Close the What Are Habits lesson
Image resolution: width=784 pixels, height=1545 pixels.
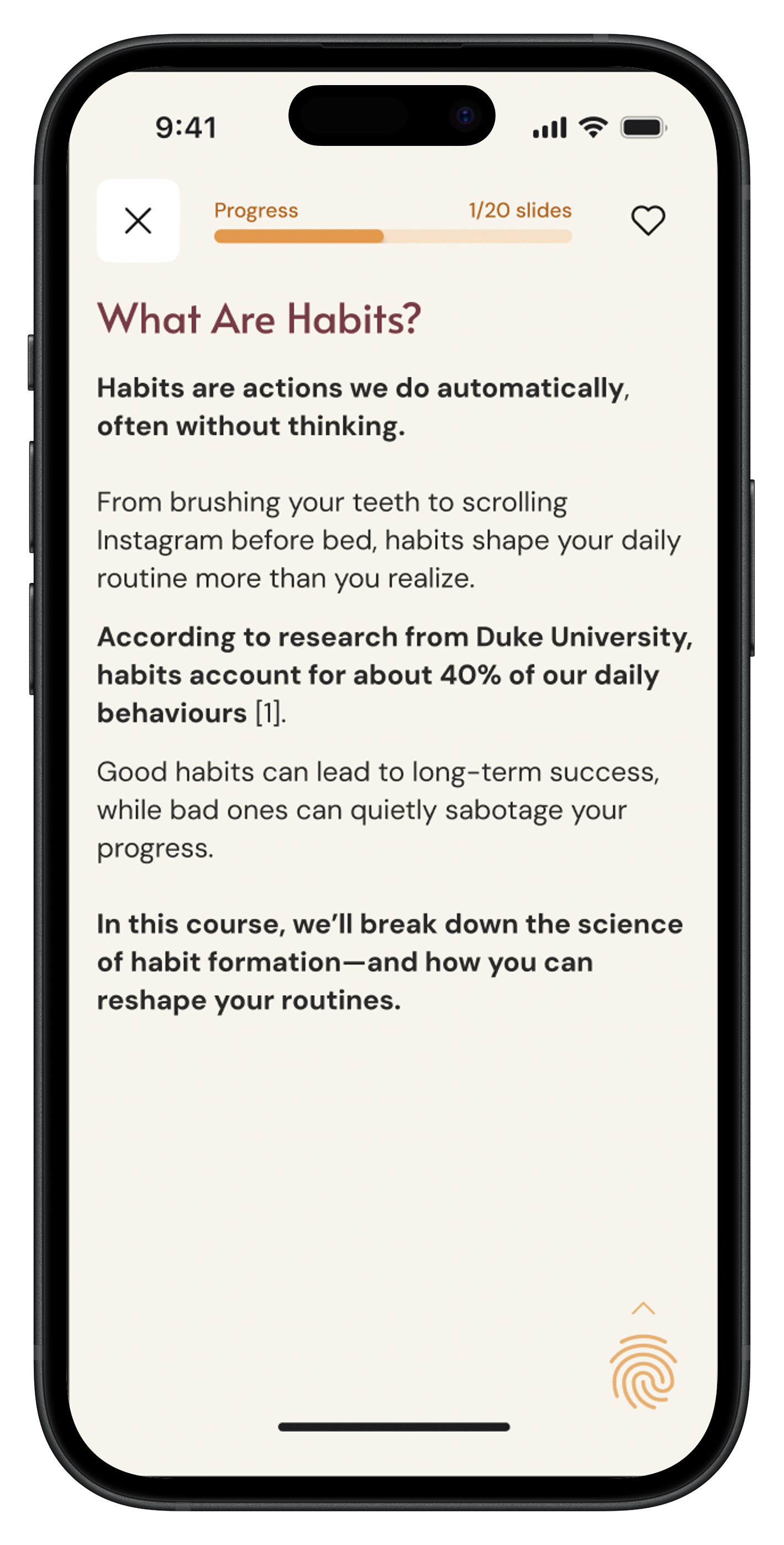[x=138, y=220]
